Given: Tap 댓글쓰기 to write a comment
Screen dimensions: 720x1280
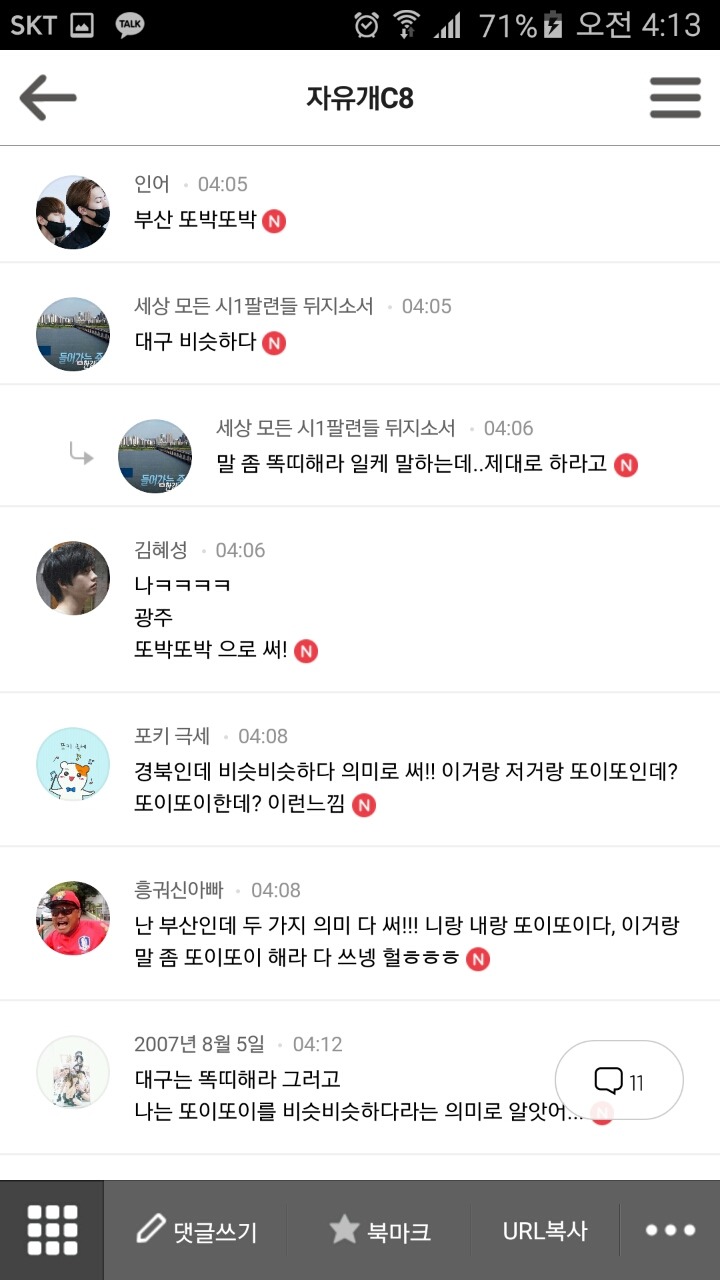Looking at the screenshot, I should (x=197, y=1231).
